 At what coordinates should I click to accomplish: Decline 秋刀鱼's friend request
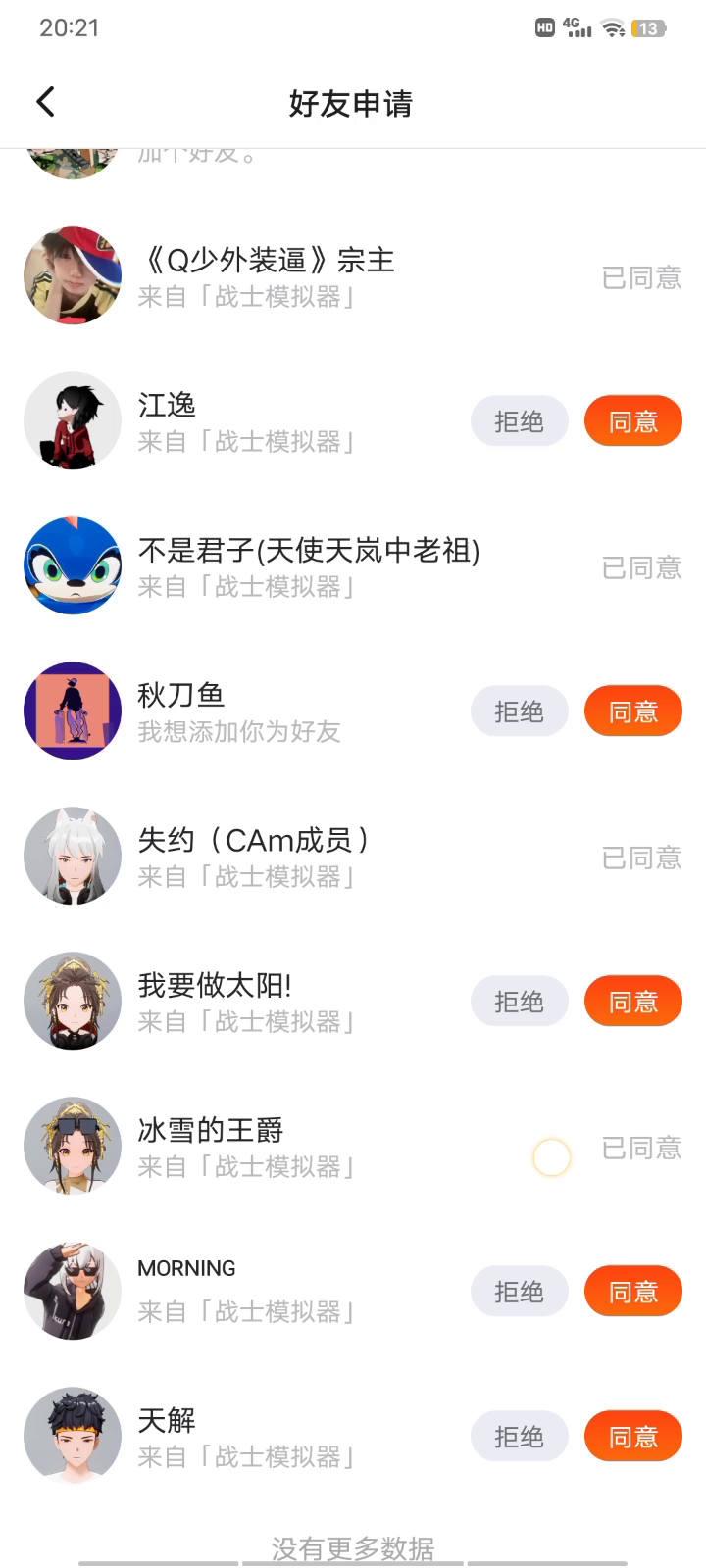(x=519, y=711)
